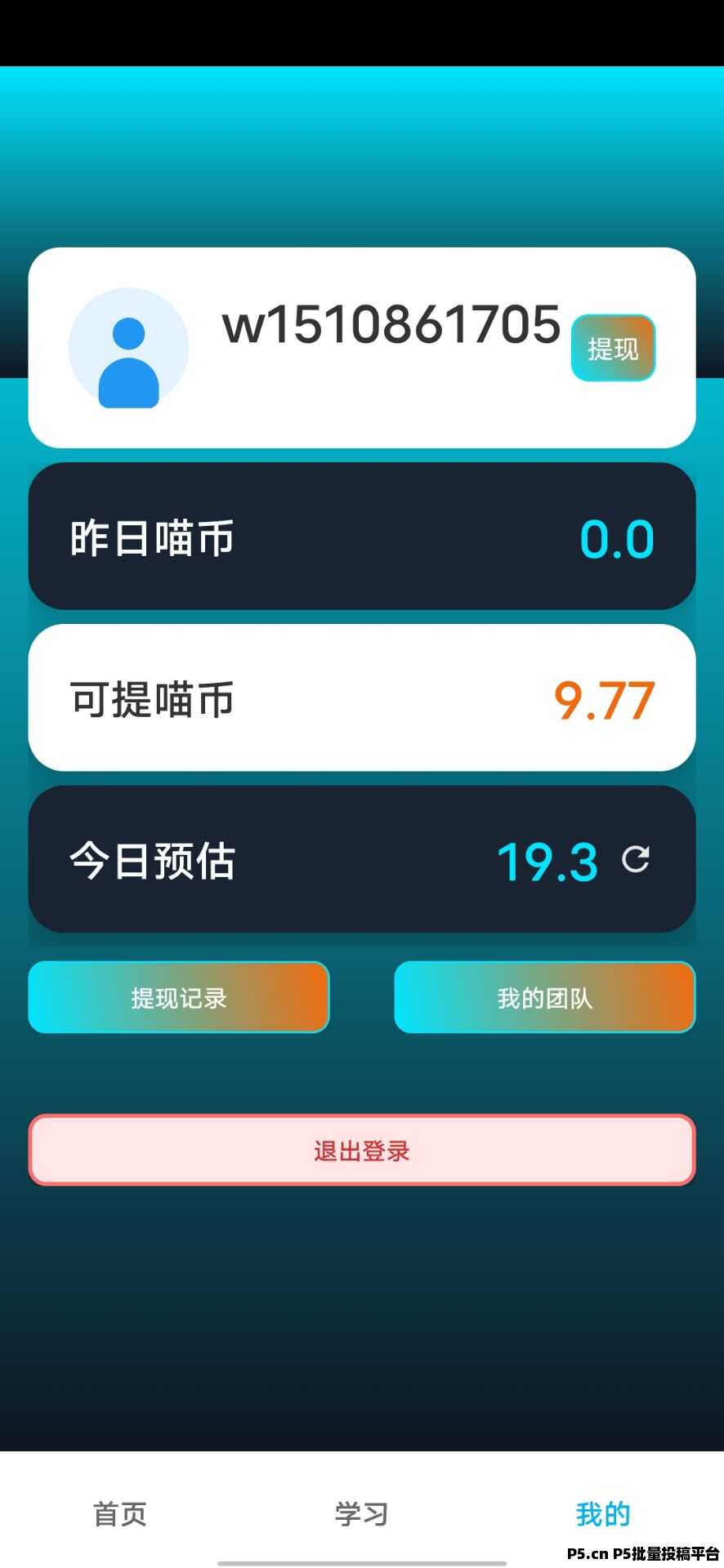This screenshot has height=1568, width=724.
Task: Switch to the 首页 home tab
Action: [x=120, y=1513]
